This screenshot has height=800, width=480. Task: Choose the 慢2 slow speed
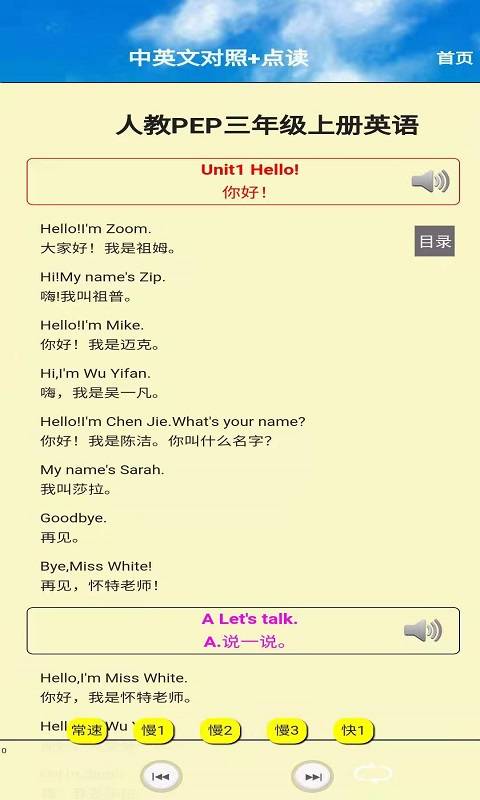click(x=220, y=730)
